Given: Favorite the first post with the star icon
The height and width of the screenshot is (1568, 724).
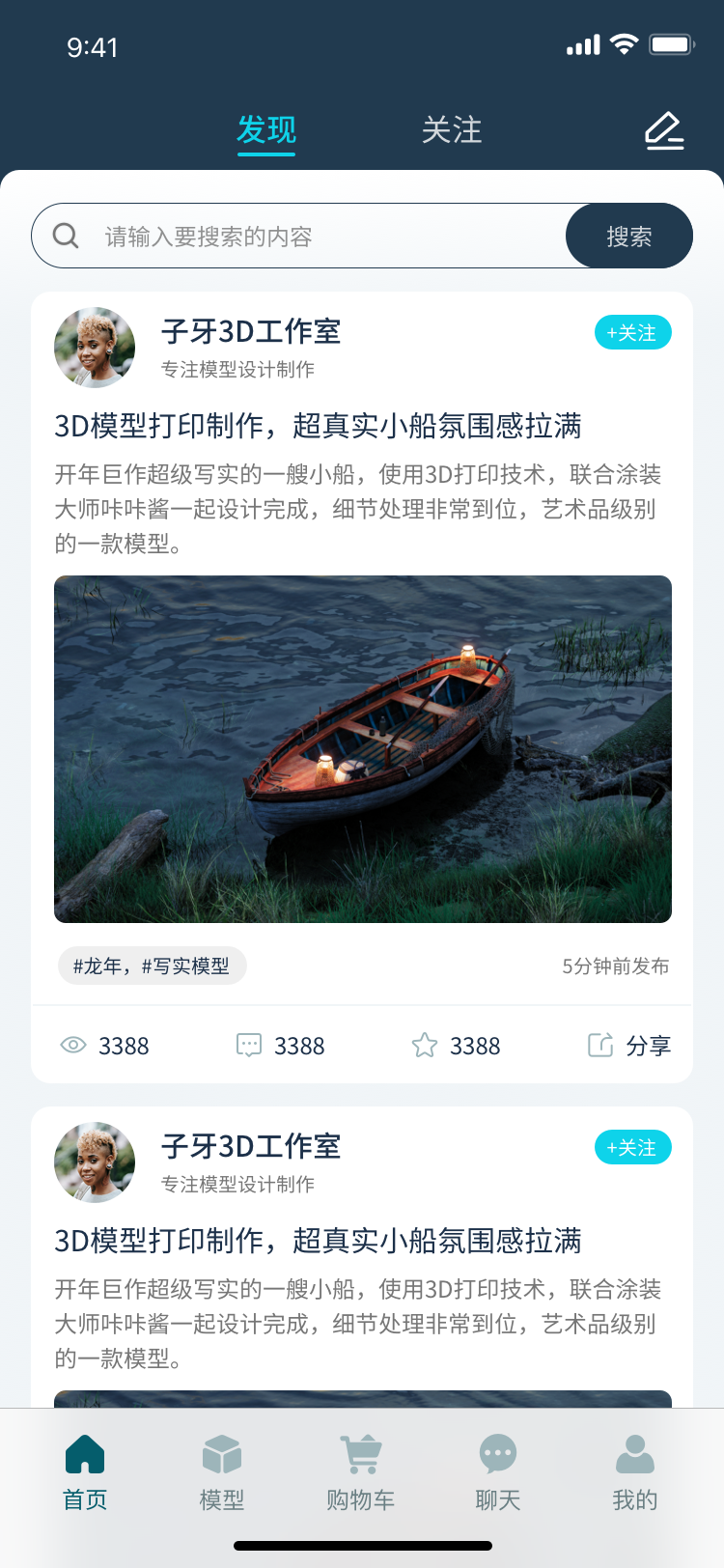Looking at the screenshot, I should [x=456, y=1046].
